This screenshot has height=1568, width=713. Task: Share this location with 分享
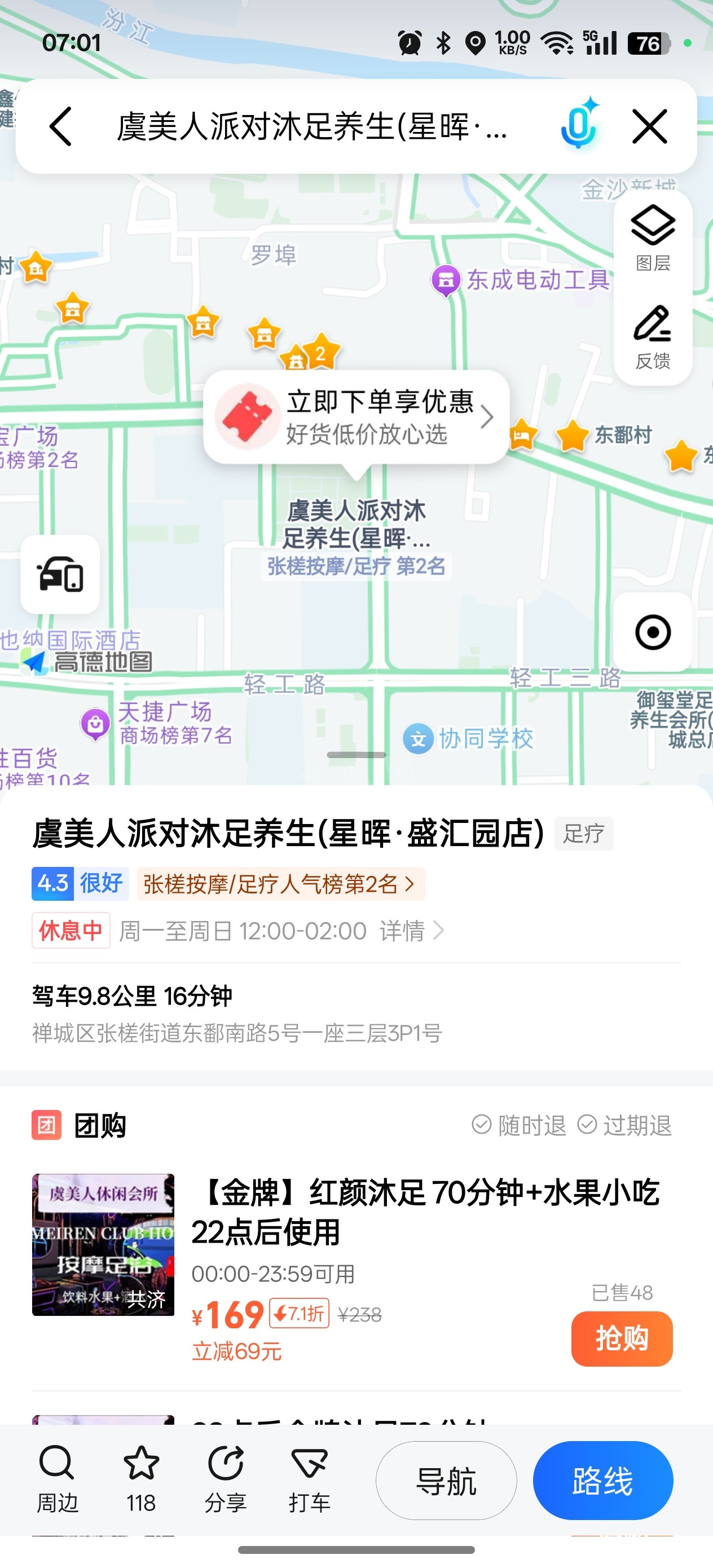point(225,1479)
